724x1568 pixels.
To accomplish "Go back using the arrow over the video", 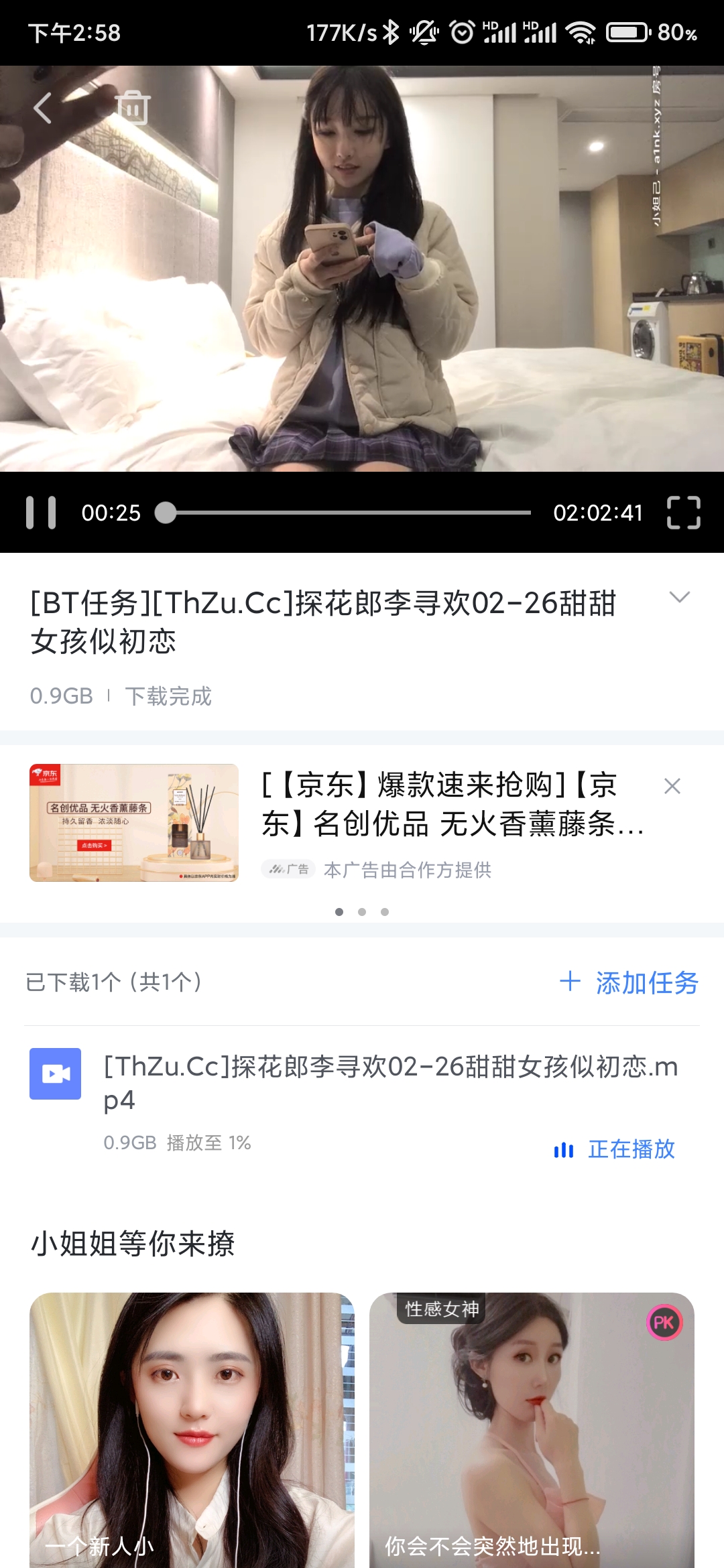I will point(43,108).
